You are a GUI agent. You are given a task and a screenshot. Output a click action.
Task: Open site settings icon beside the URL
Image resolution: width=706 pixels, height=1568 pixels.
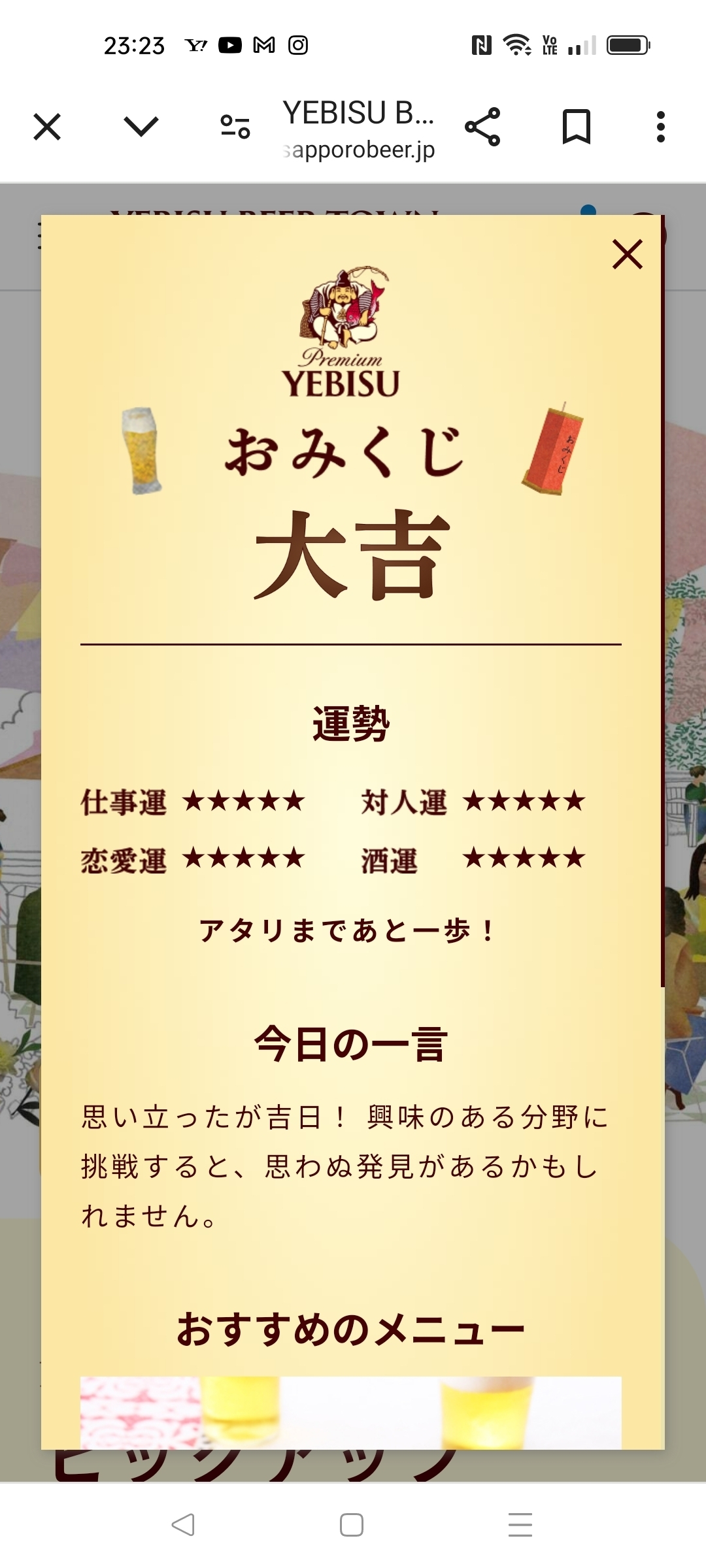[x=235, y=127]
